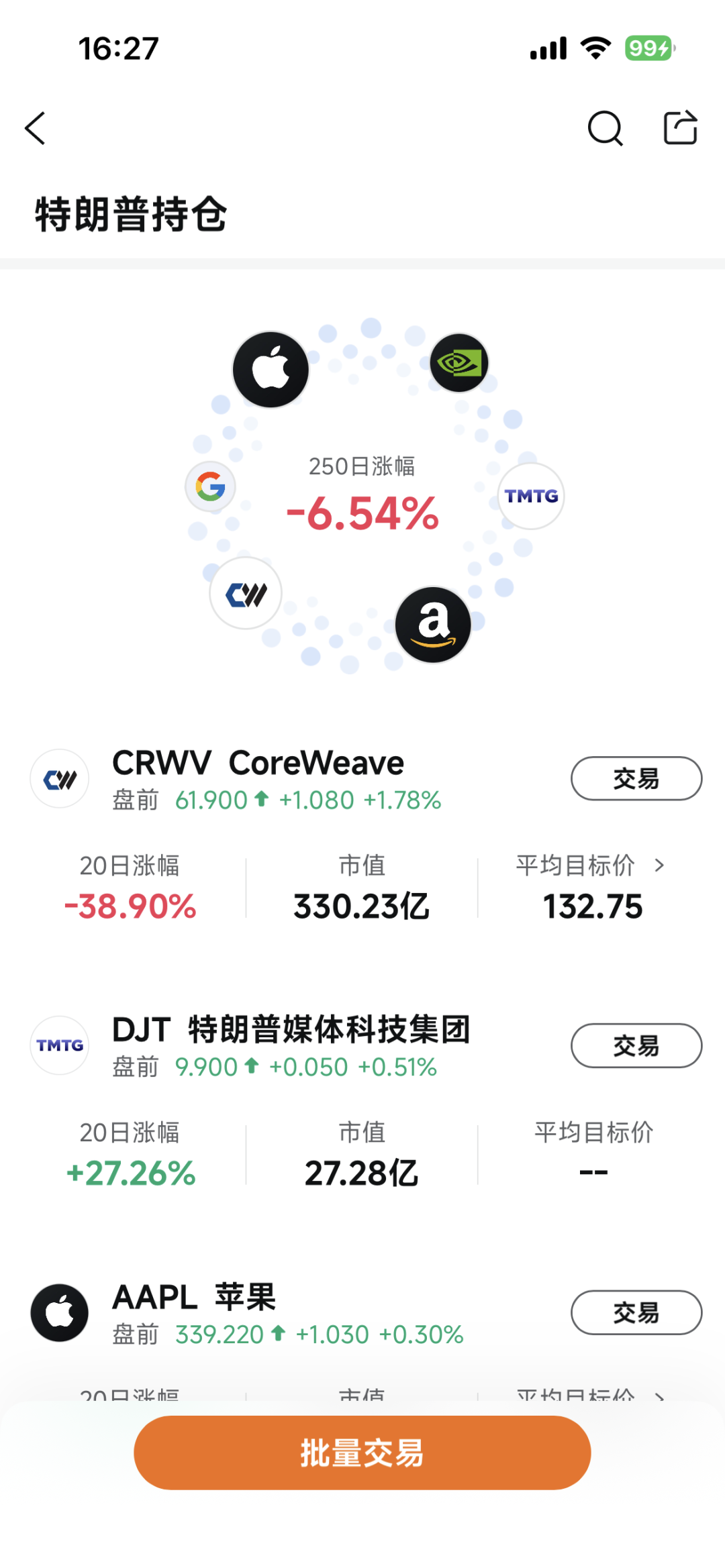Tap 交易 button for DJT 特朗普媒体科技集团
This screenshot has width=725, height=1568.
(636, 1045)
